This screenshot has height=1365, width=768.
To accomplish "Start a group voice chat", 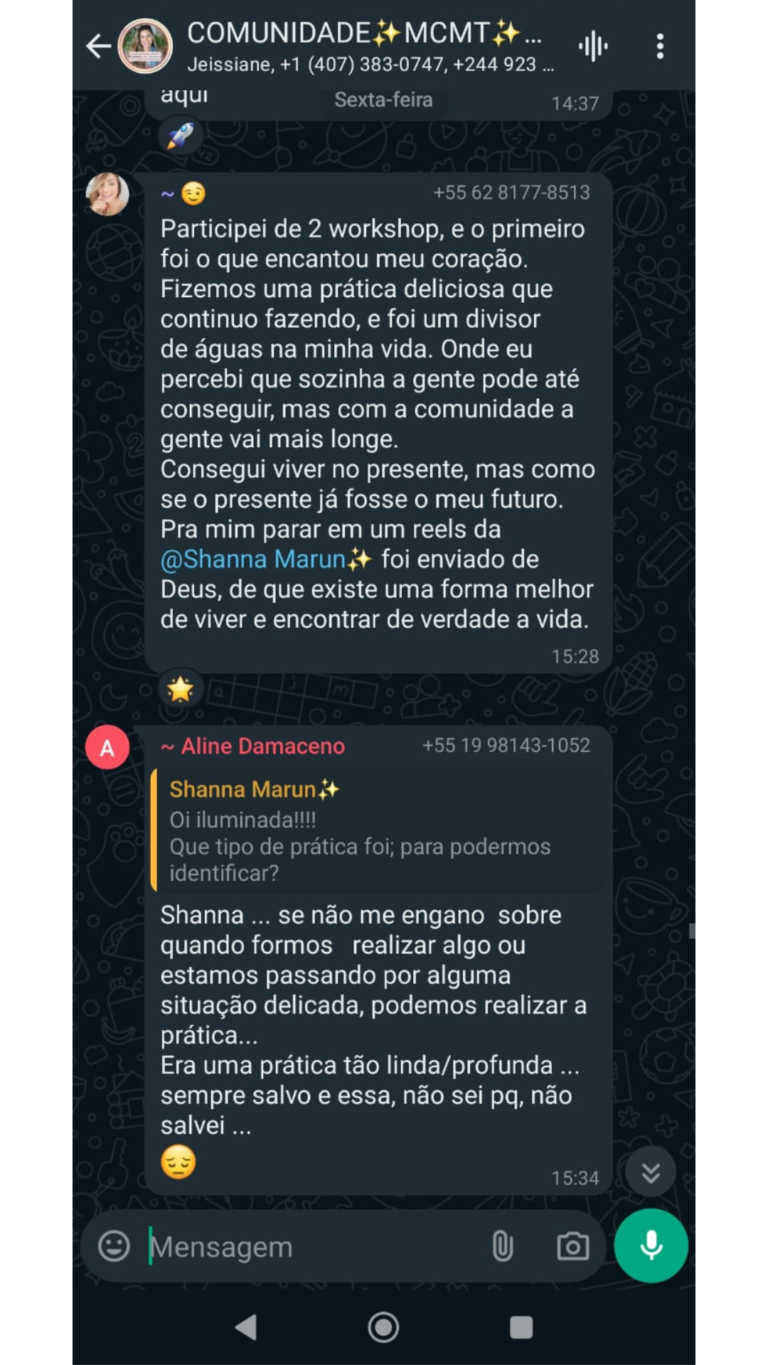I will [593, 46].
